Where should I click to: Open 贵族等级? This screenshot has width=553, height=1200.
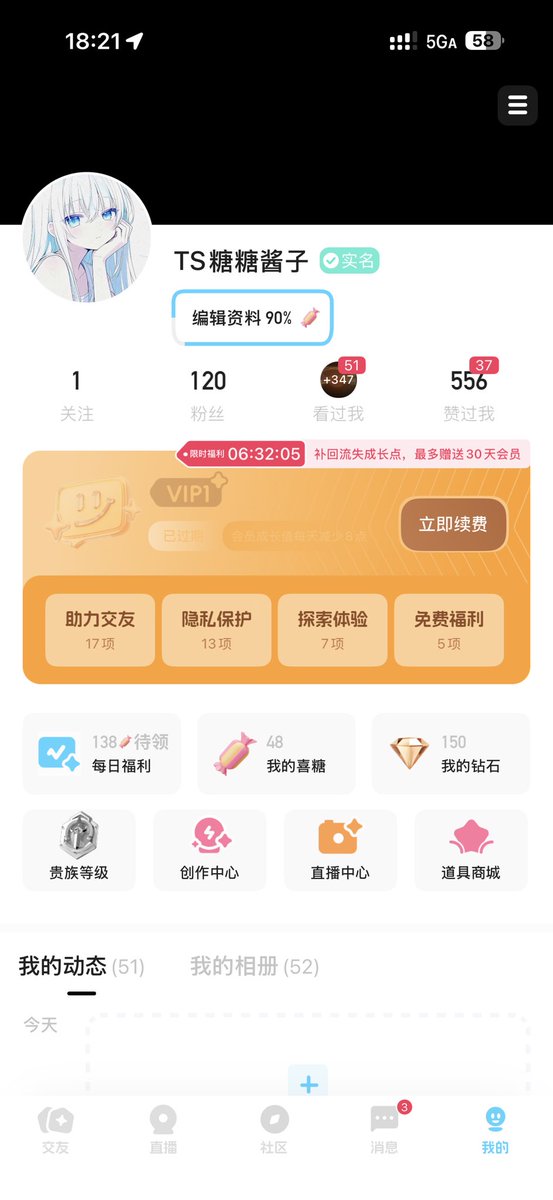[x=79, y=850]
